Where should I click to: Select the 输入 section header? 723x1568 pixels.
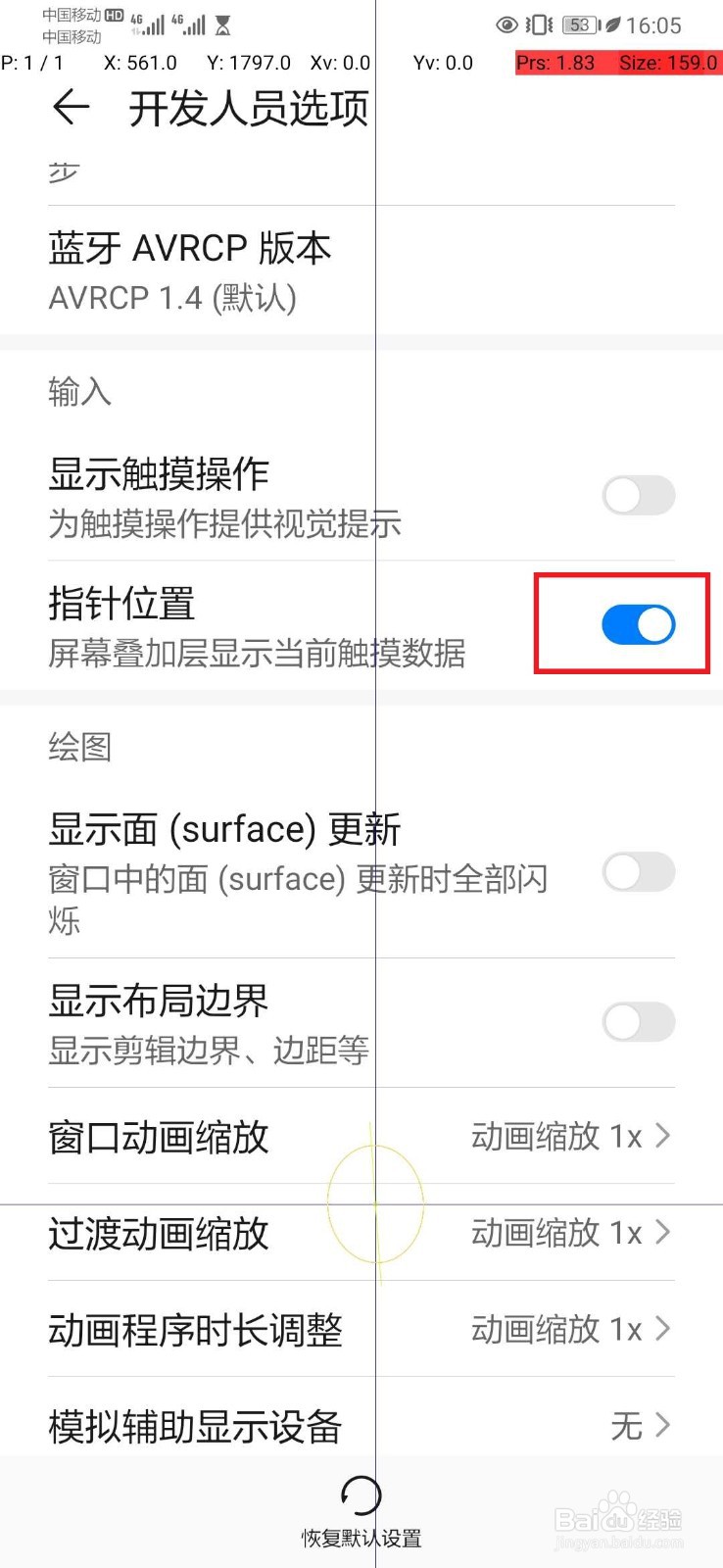(78, 392)
